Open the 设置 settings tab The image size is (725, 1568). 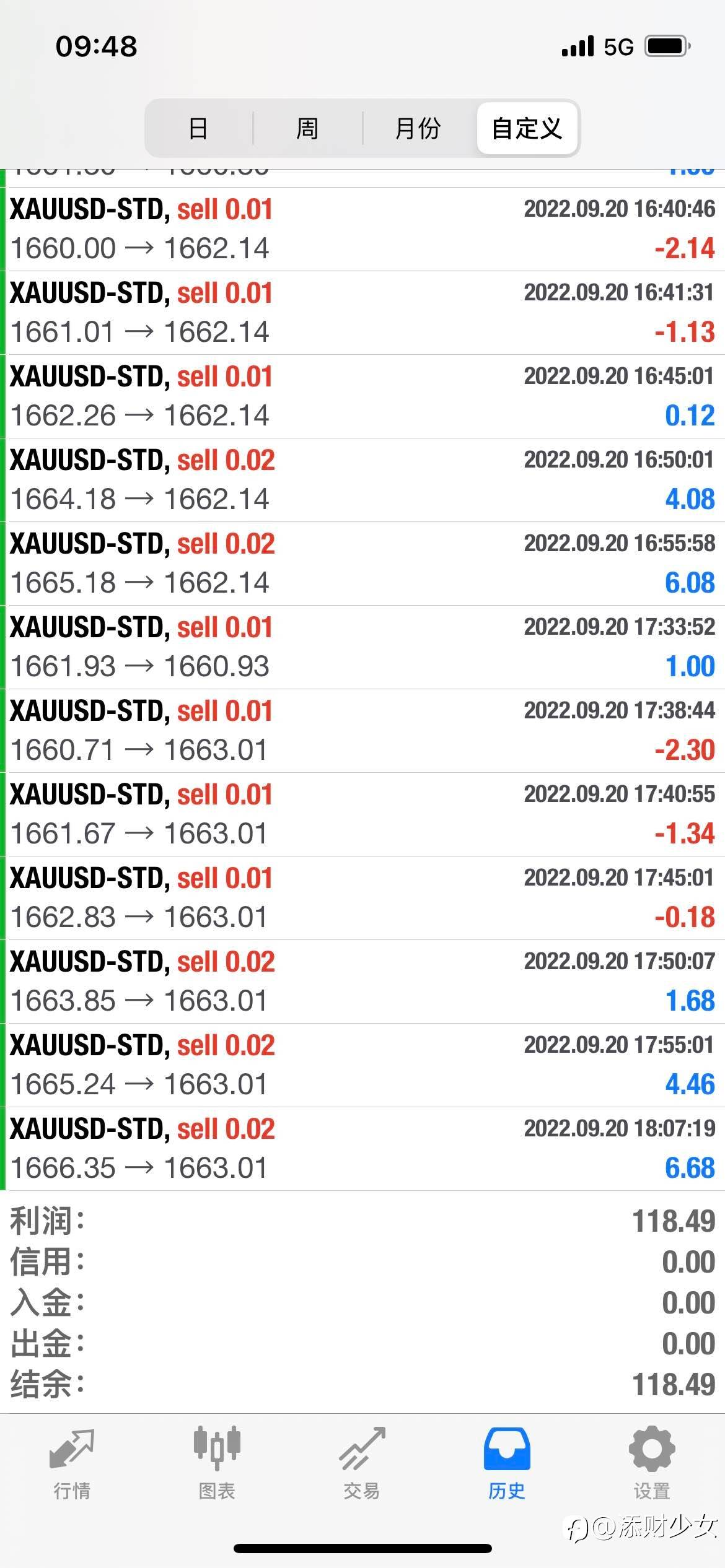[652, 1463]
